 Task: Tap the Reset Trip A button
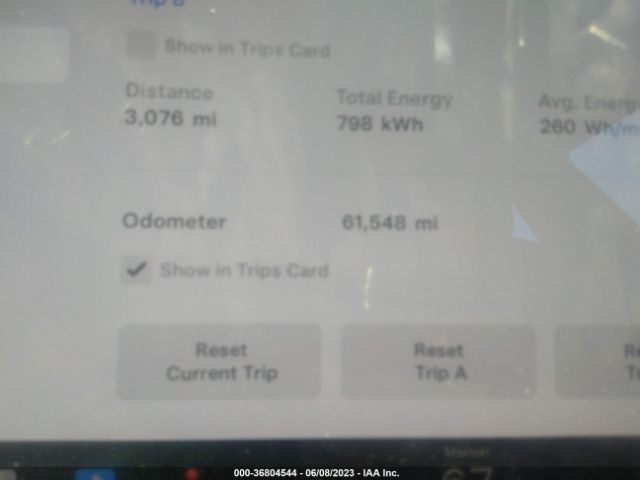pyautogui.click(x=439, y=361)
